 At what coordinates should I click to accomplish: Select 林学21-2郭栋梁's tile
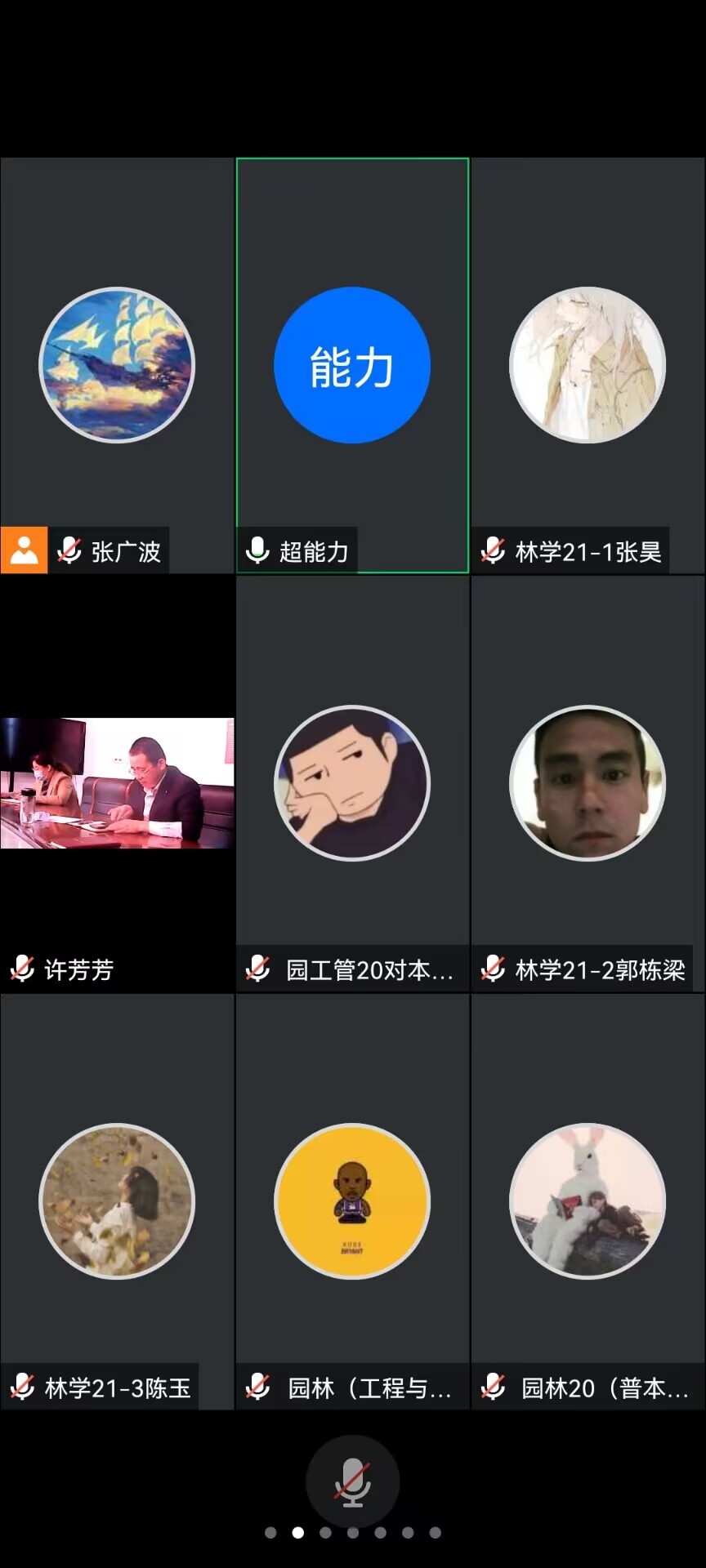(x=588, y=783)
